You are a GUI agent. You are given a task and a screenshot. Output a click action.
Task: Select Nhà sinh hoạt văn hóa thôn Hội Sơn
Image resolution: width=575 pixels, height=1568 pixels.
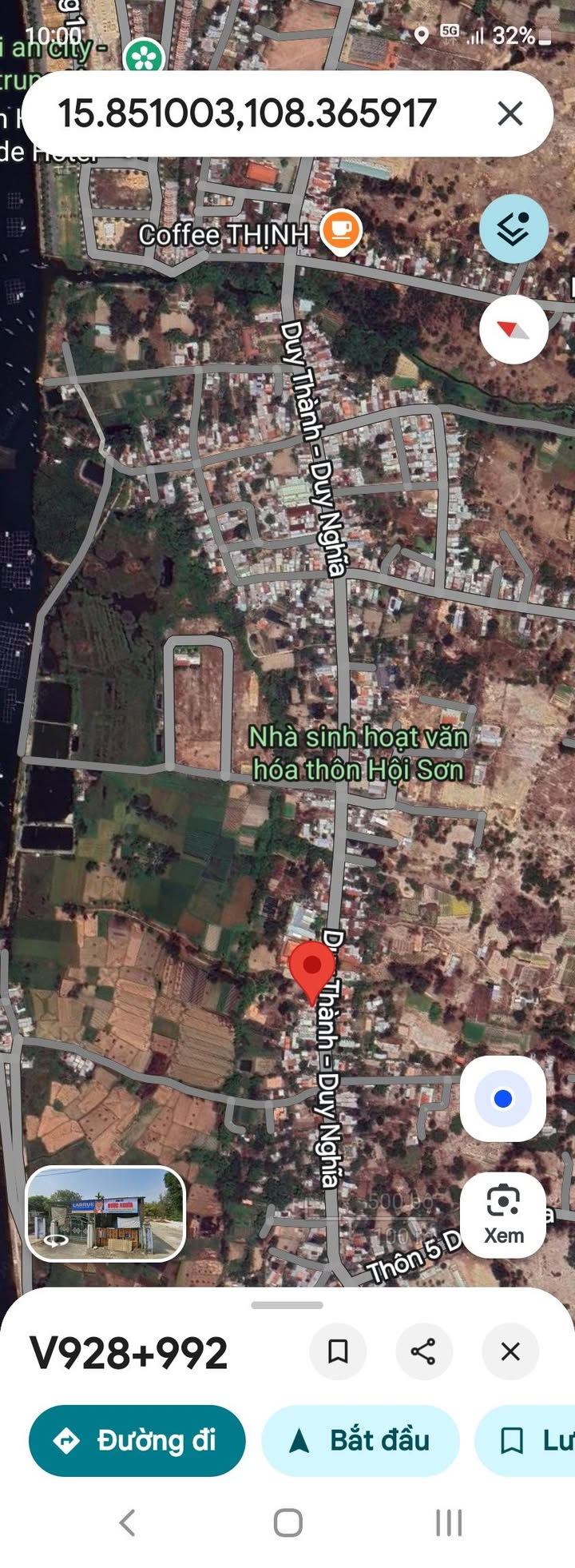tap(358, 753)
